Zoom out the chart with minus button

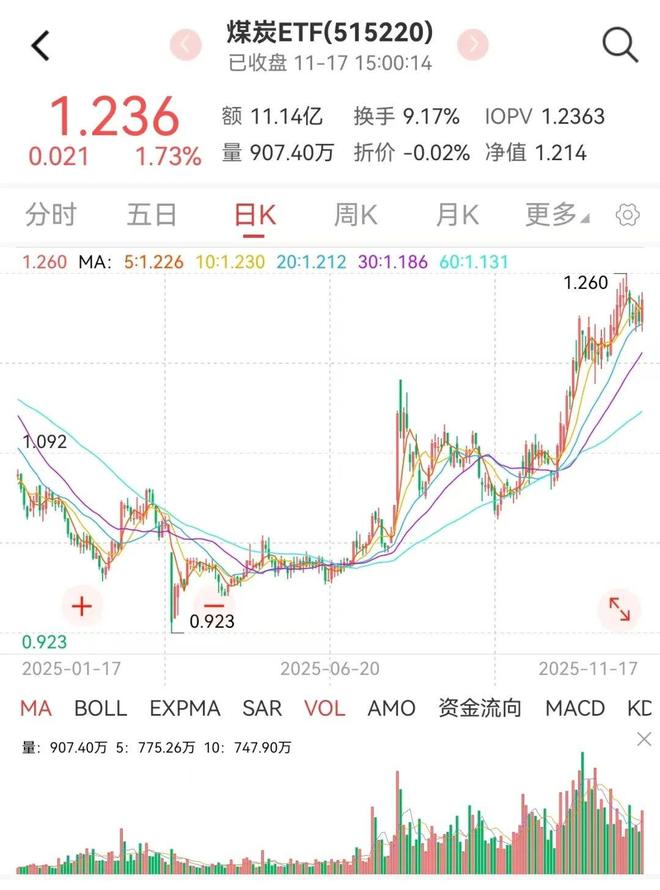point(213,605)
